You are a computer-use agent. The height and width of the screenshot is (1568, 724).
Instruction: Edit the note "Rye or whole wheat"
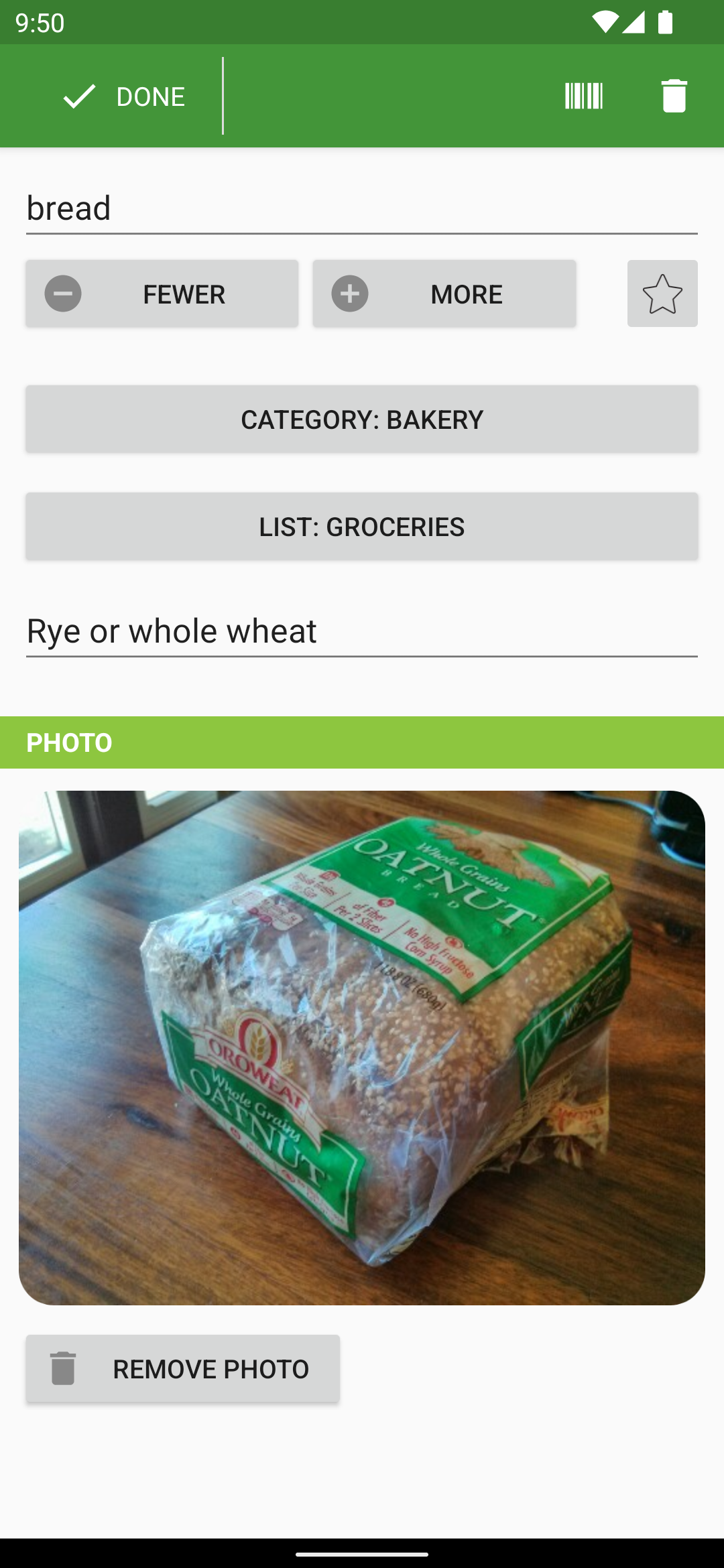tap(361, 631)
